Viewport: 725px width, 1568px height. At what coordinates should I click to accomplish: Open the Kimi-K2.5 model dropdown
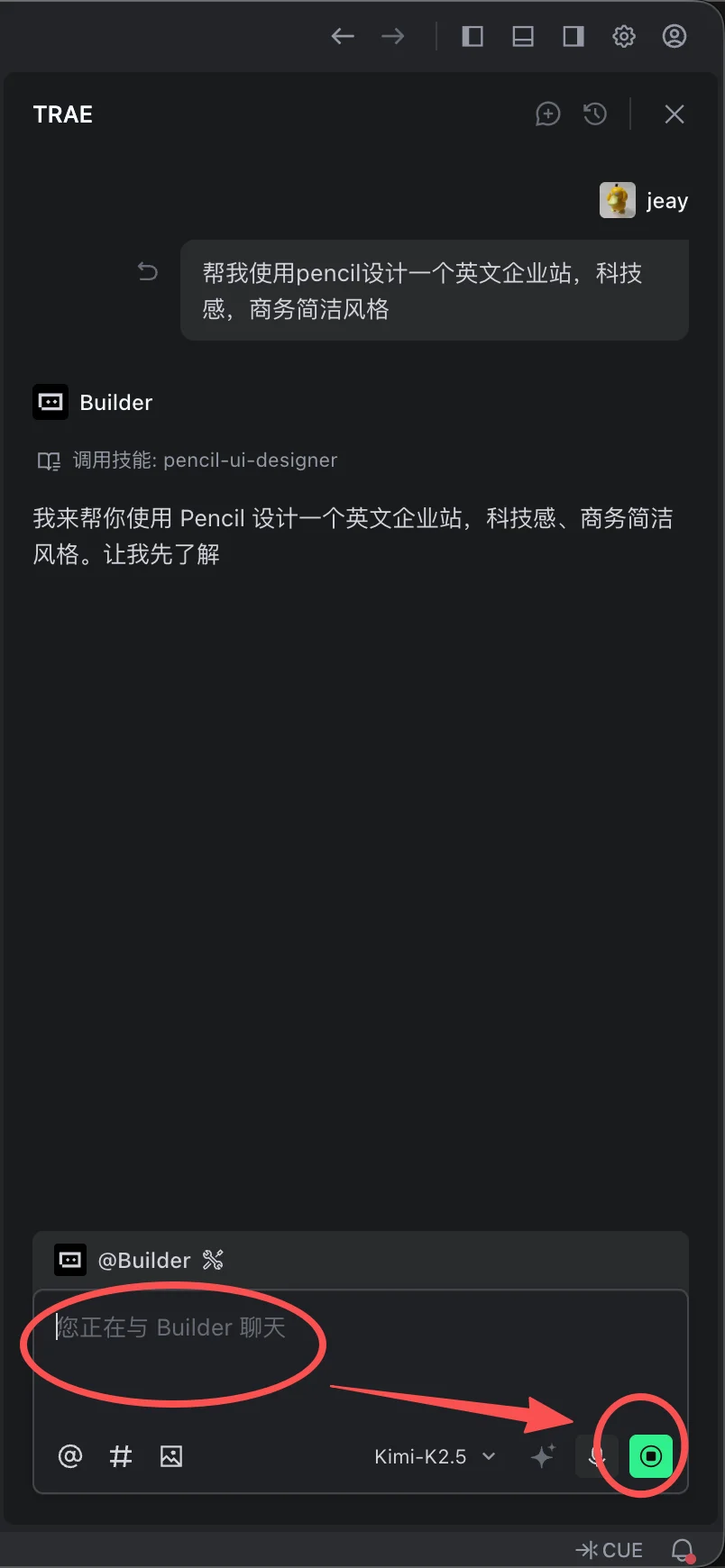click(x=435, y=1456)
